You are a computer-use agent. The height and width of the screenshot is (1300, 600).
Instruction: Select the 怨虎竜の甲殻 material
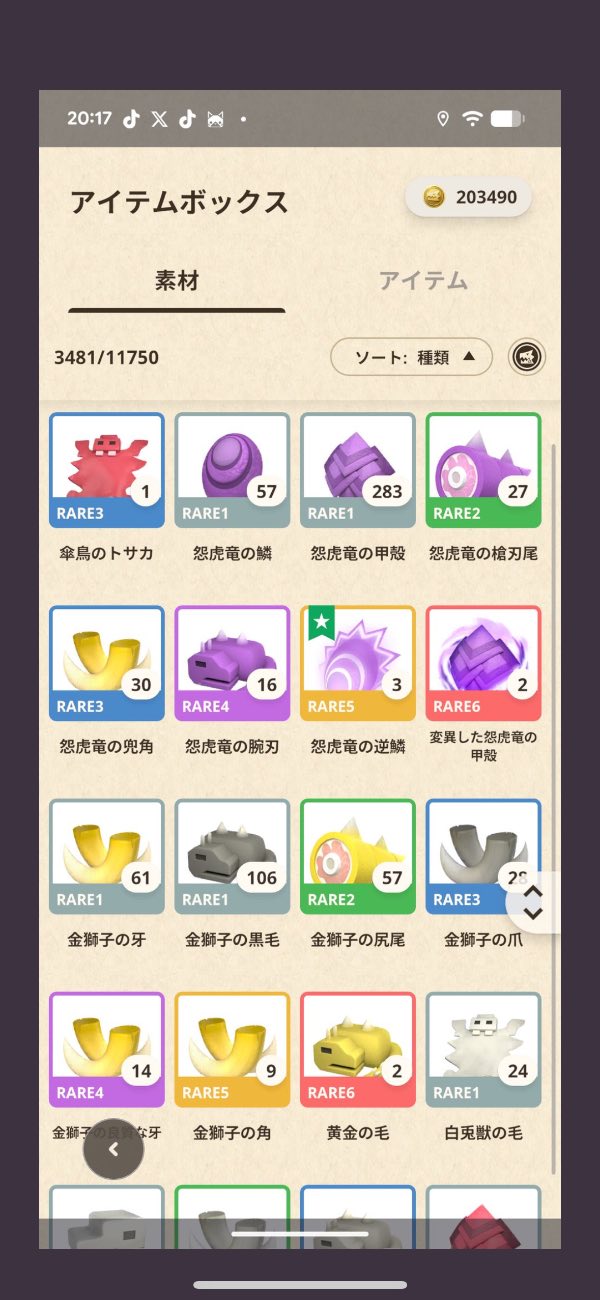358,470
